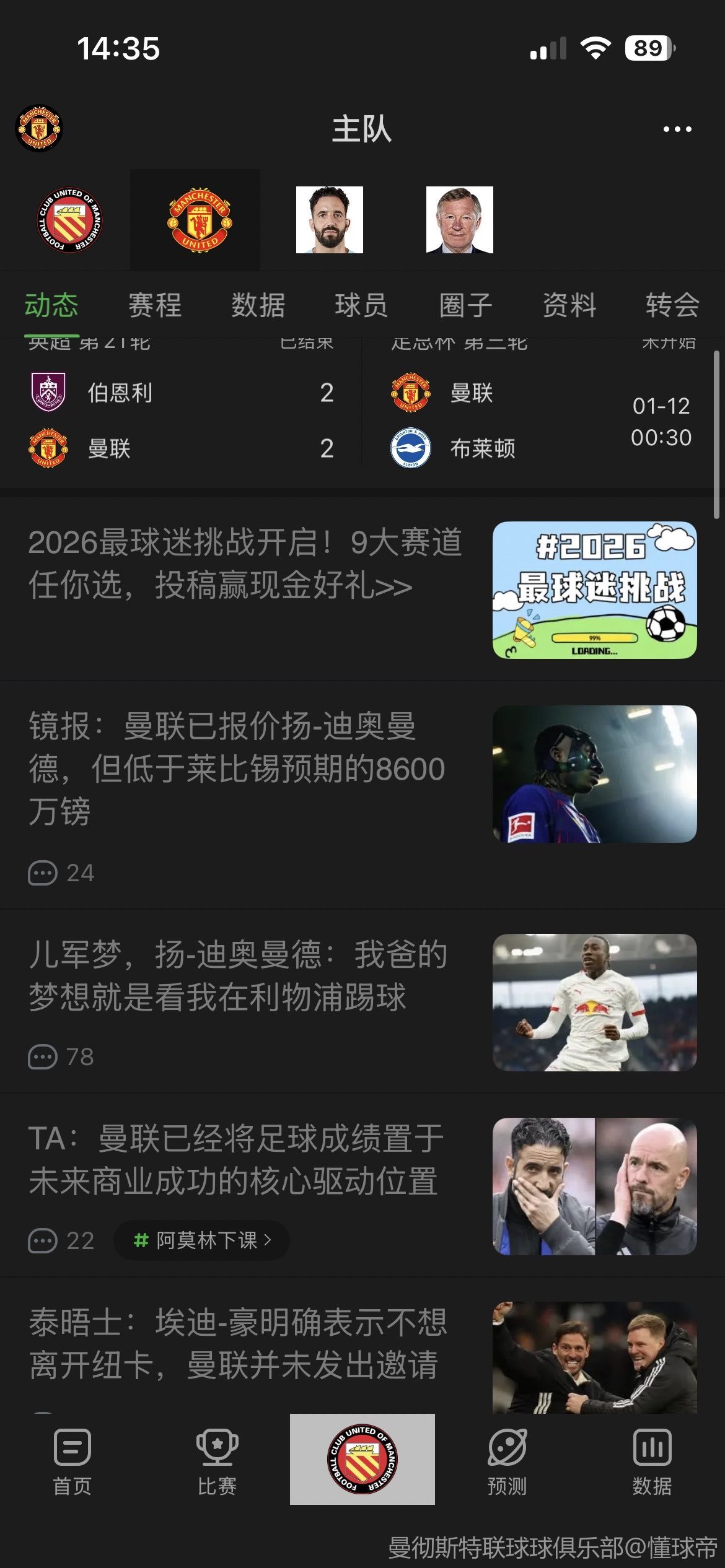Select the 圈子 tab
Screen dimensions: 725x1568
click(x=465, y=305)
